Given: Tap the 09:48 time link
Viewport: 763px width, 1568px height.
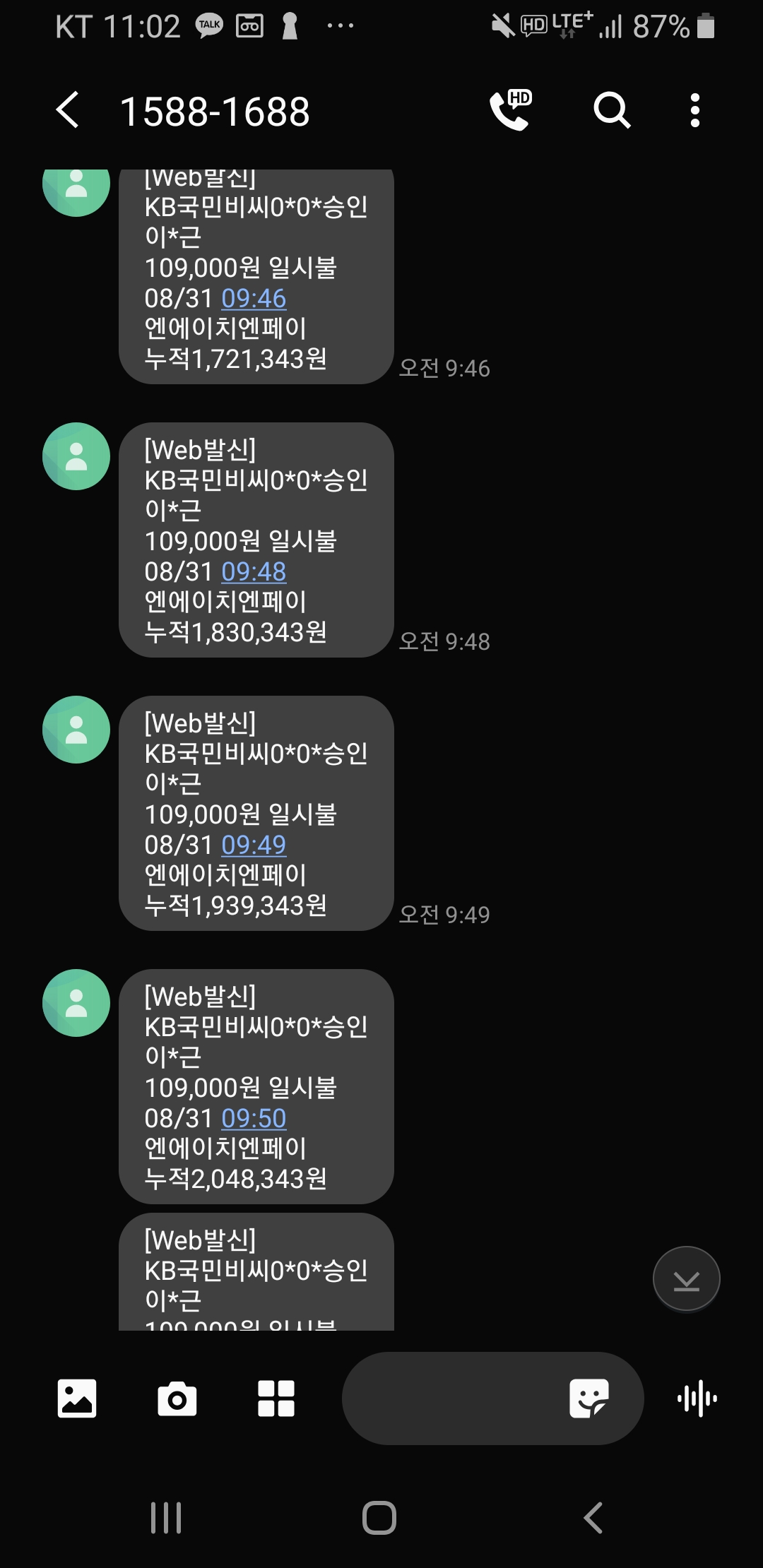Looking at the screenshot, I should click(254, 571).
